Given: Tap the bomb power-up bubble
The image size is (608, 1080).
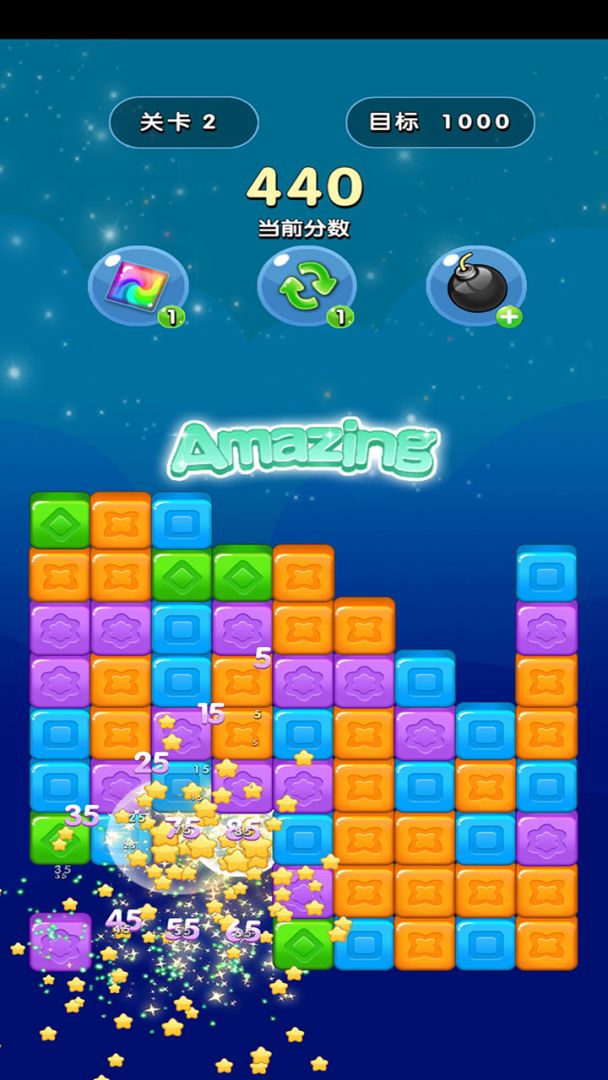Looking at the screenshot, I should coord(475,284).
